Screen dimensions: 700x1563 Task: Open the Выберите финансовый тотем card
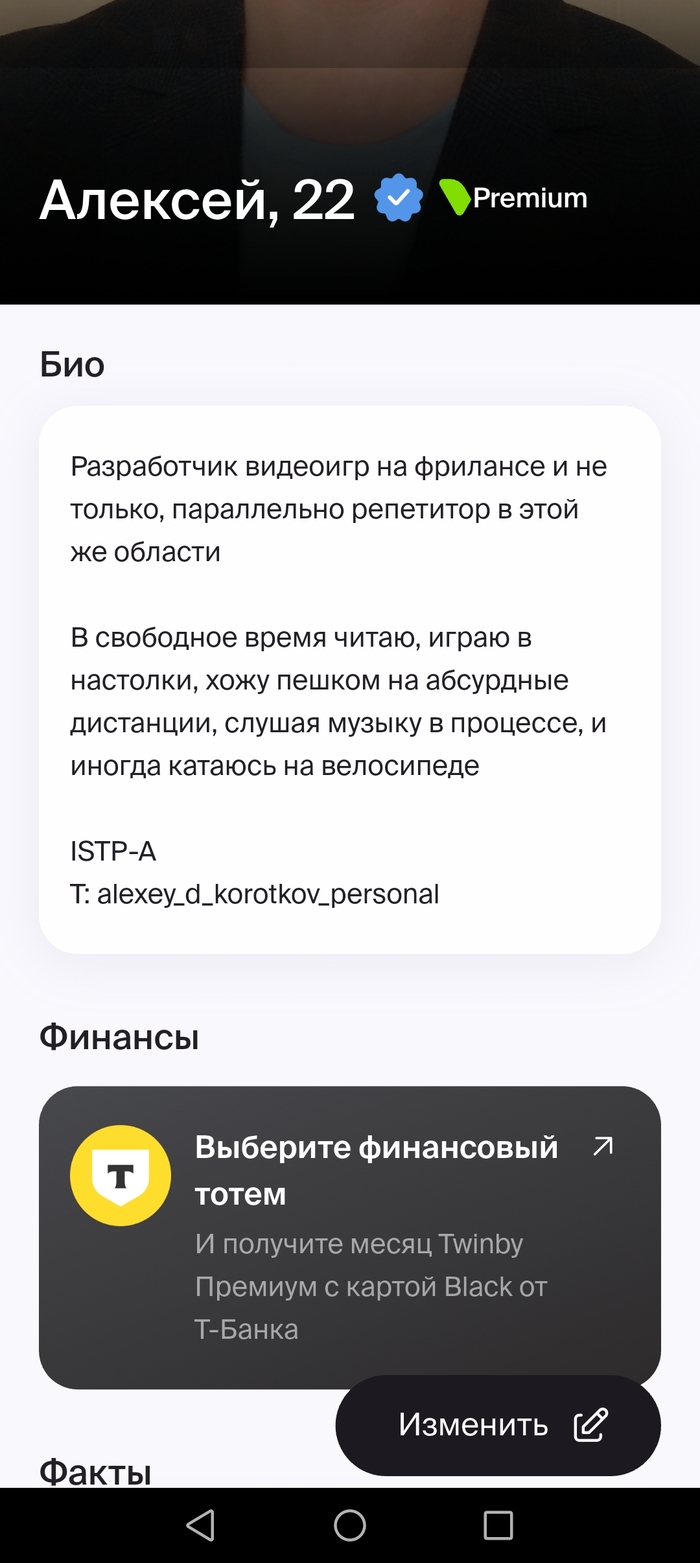(x=350, y=1237)
